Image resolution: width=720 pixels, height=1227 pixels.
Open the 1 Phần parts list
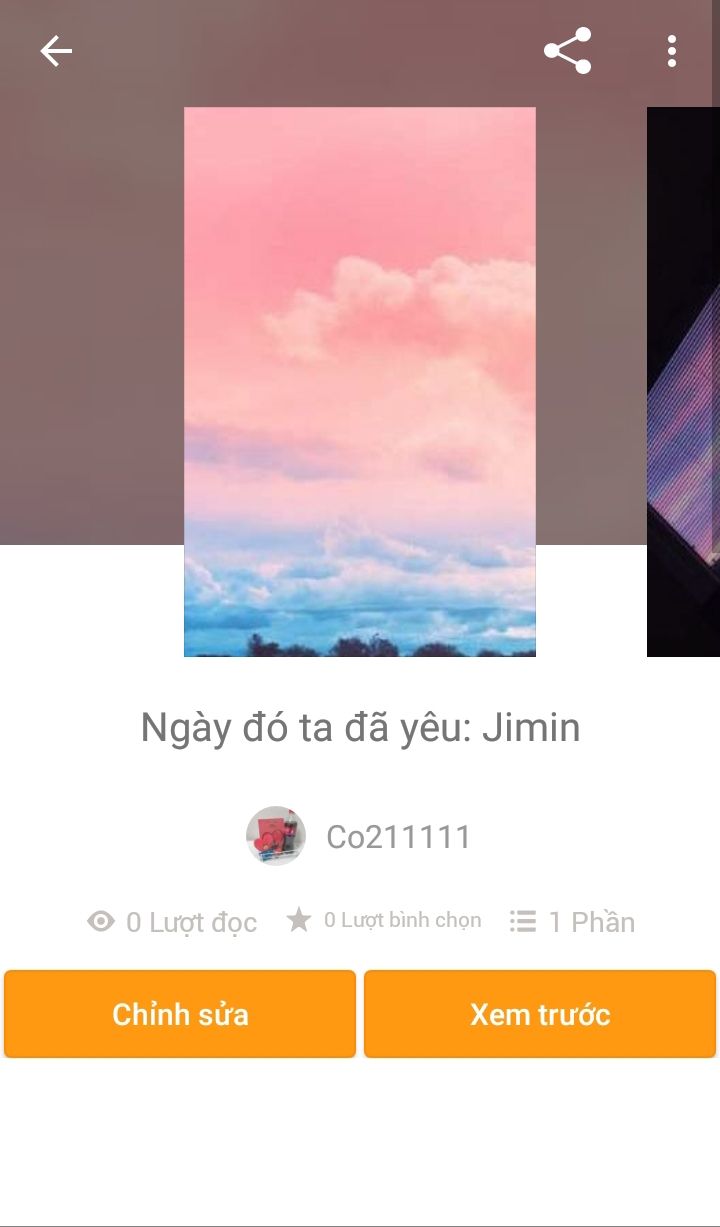coord(572,921)
